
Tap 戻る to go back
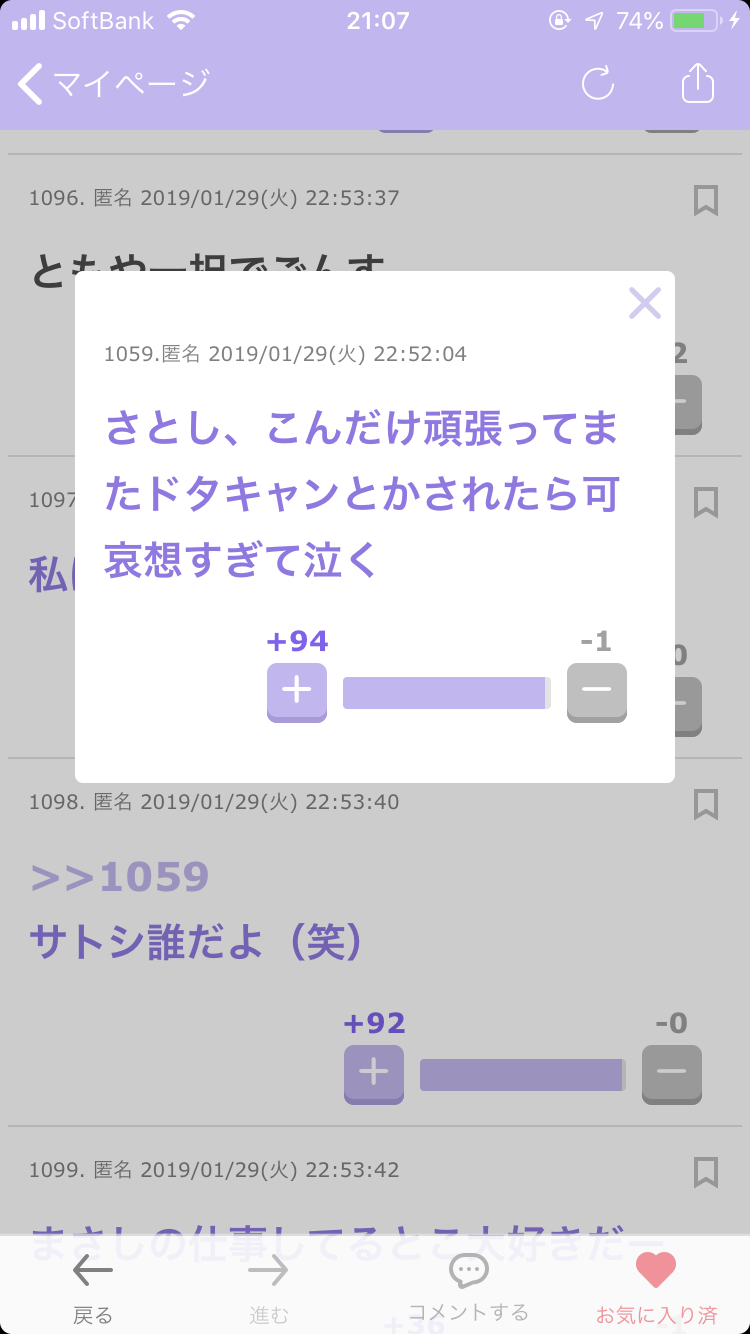pyautogui.click(x=93, y=1288)
